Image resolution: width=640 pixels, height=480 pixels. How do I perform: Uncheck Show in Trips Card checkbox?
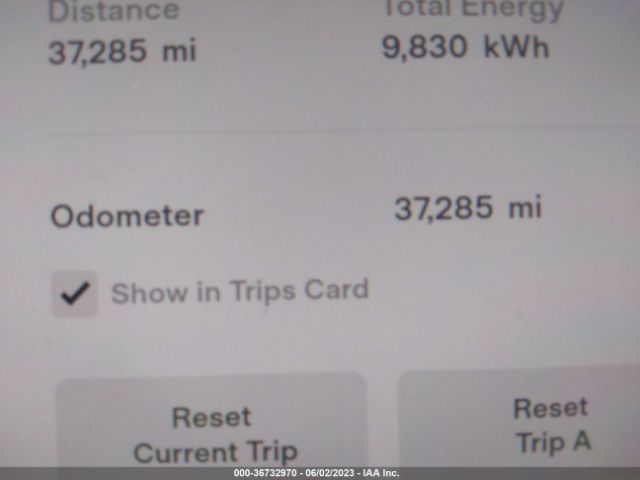tap(76, 294)
